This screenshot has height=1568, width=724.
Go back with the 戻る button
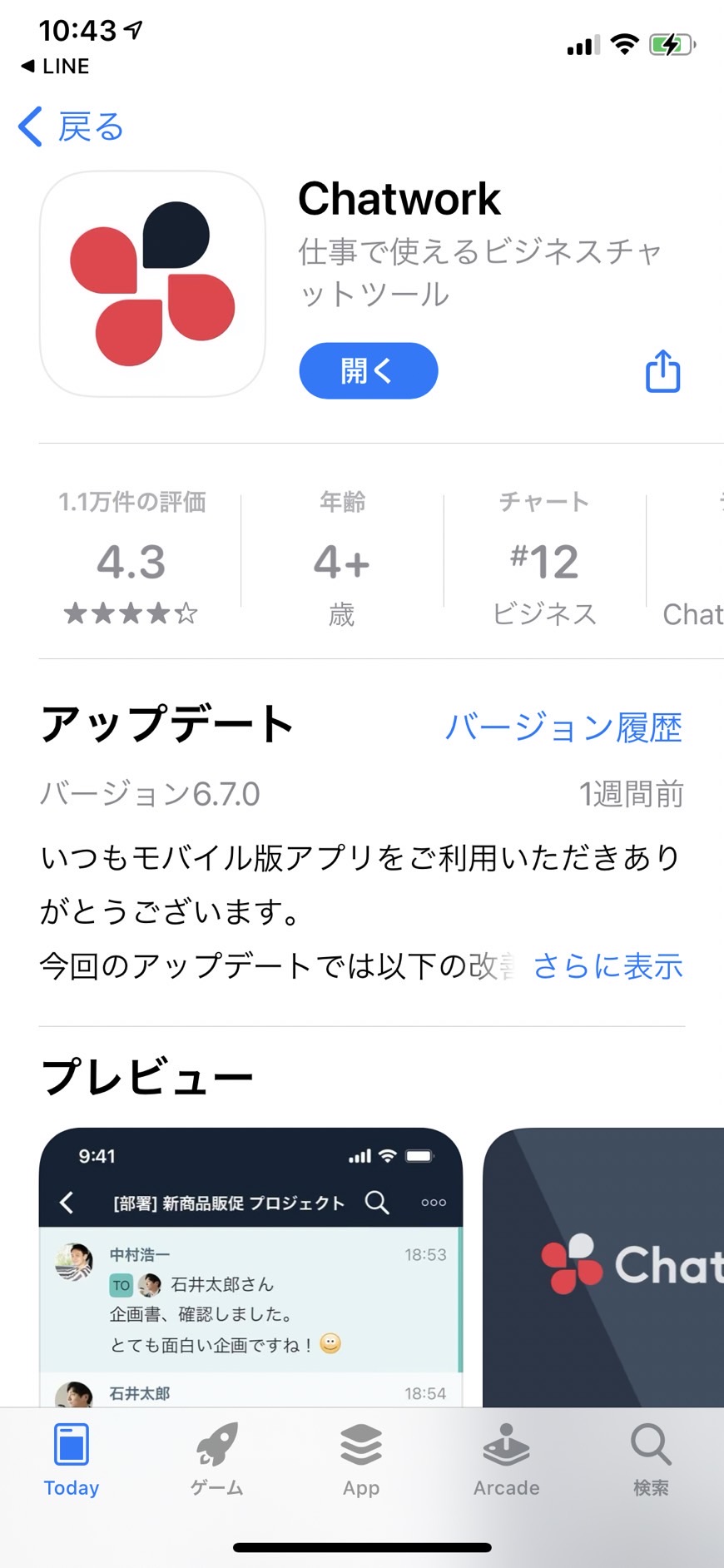[71, 127]
